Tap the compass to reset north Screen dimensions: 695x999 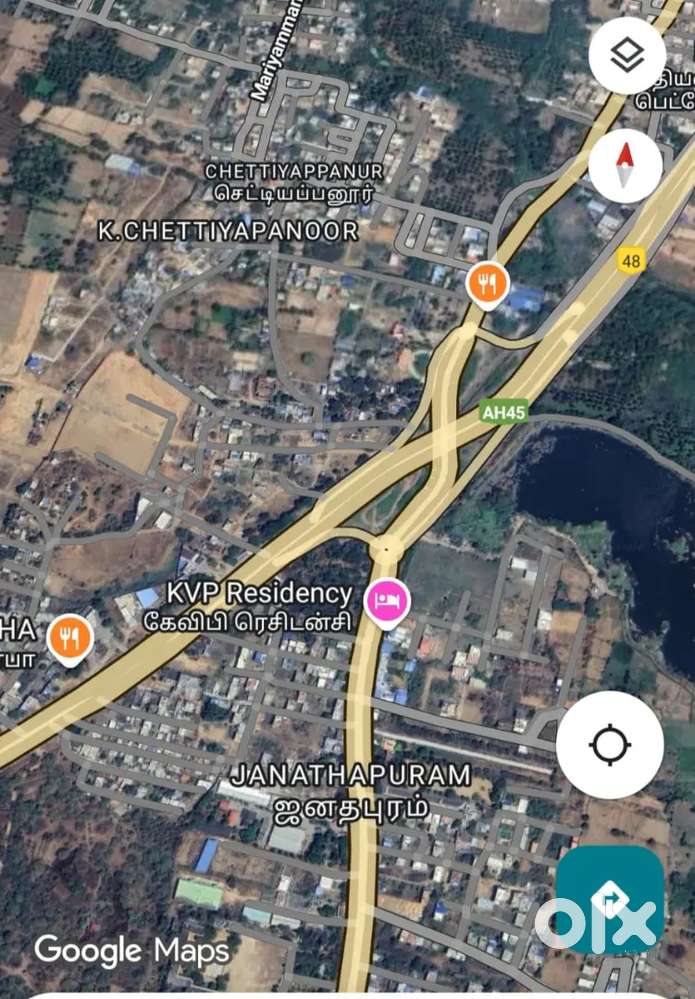click(625, 165)
